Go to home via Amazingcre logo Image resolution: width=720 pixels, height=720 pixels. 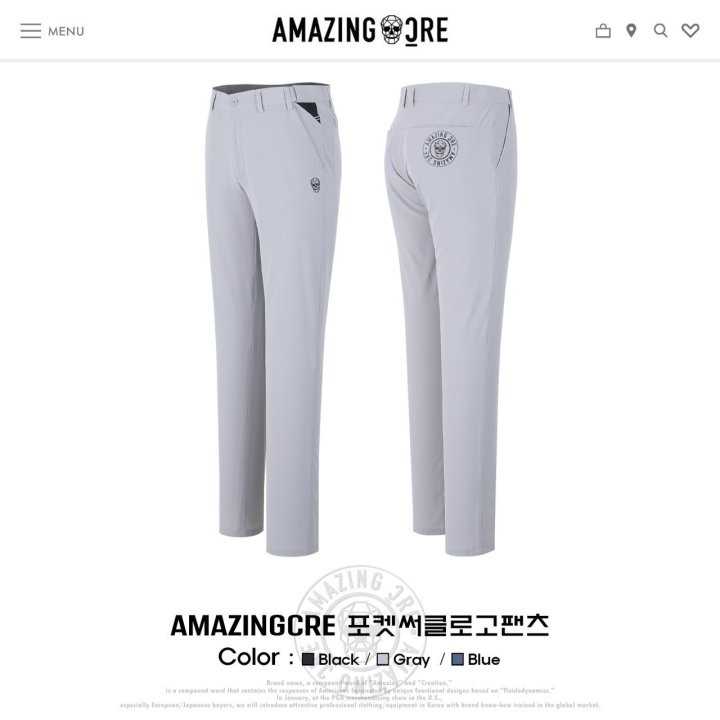[360, 30]
